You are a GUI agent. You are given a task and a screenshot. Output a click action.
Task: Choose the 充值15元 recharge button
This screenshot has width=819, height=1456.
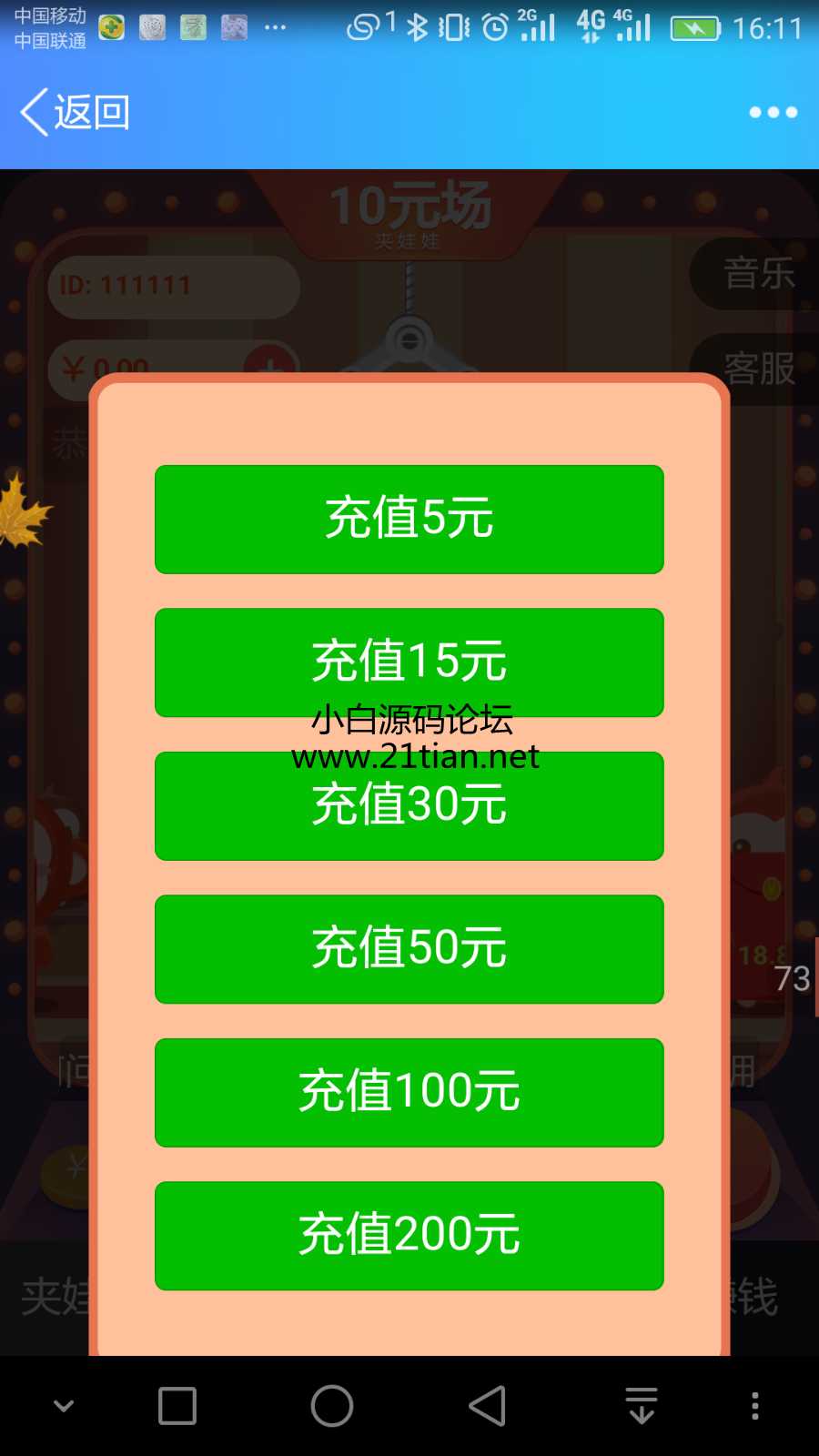click(409, 662)
